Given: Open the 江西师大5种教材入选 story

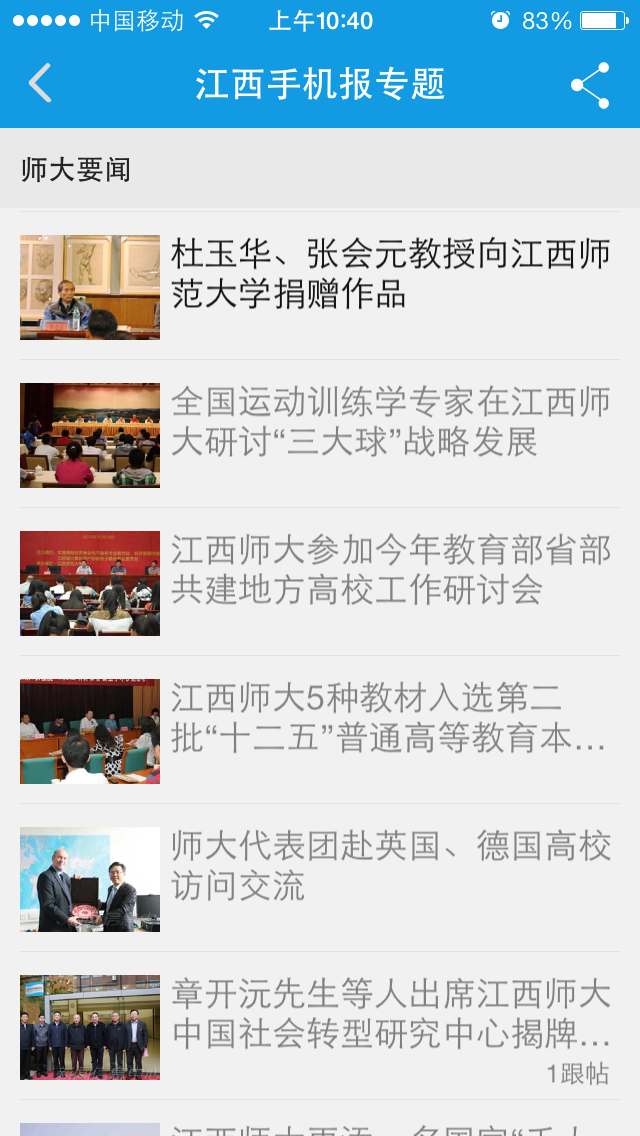Looking at the screenshot, I should pos(320,730).
